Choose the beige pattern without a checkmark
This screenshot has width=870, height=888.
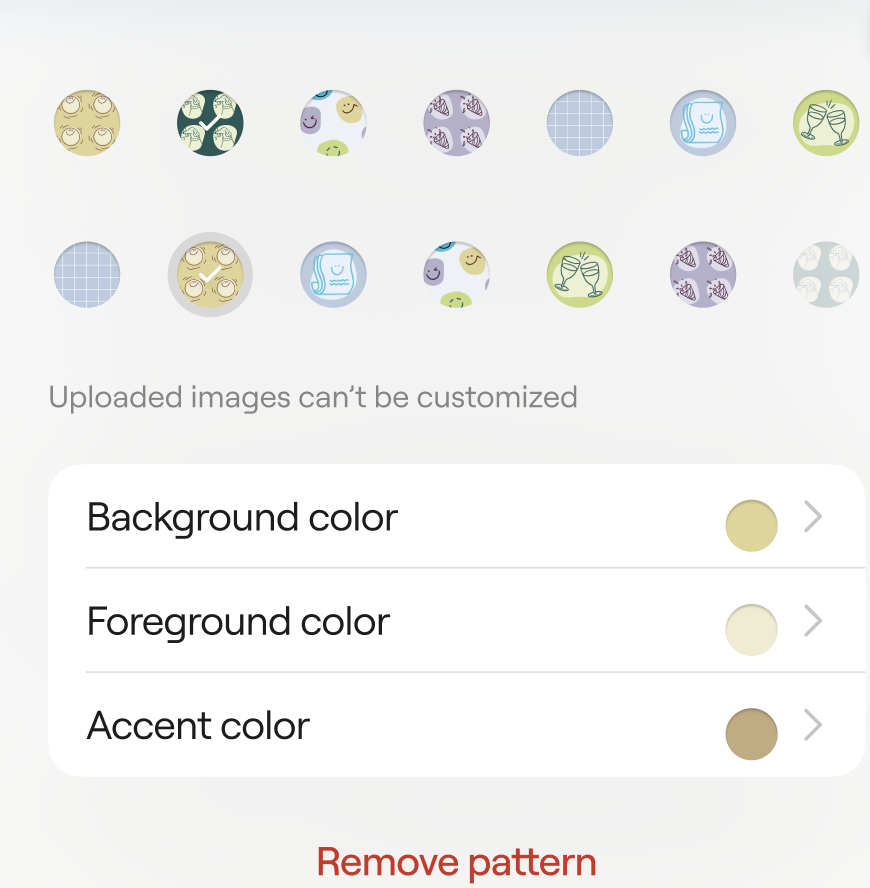tap(87, 124)
